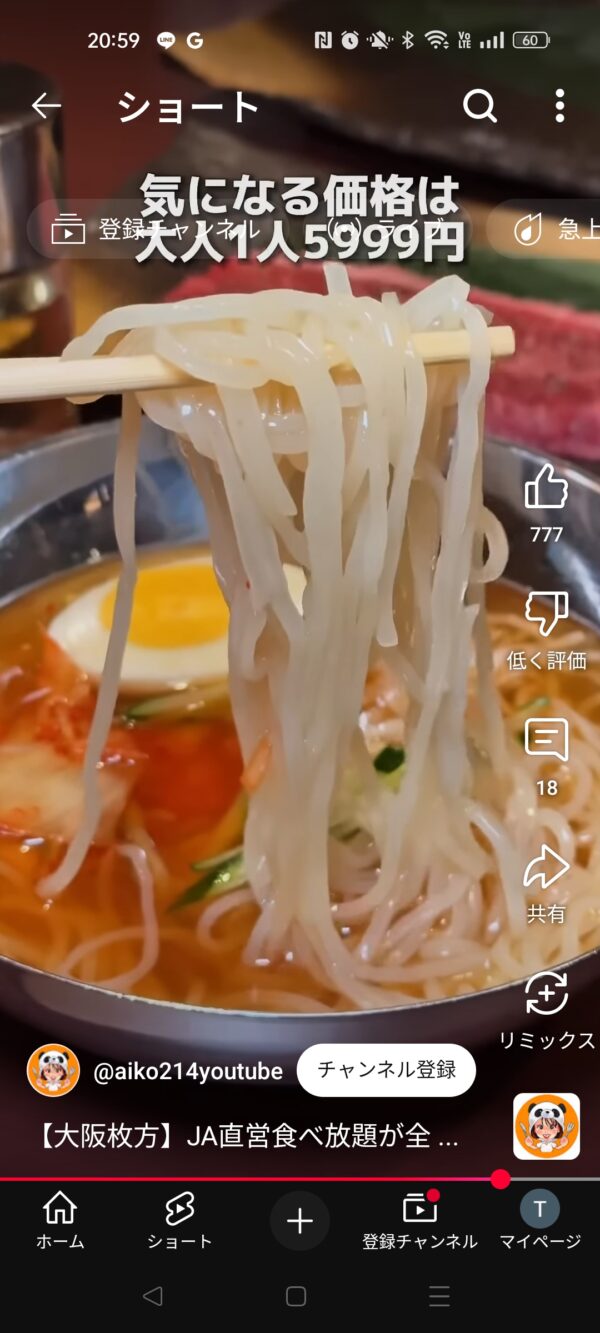
Task: Open the comments with 18 replies
Action: 546,757
